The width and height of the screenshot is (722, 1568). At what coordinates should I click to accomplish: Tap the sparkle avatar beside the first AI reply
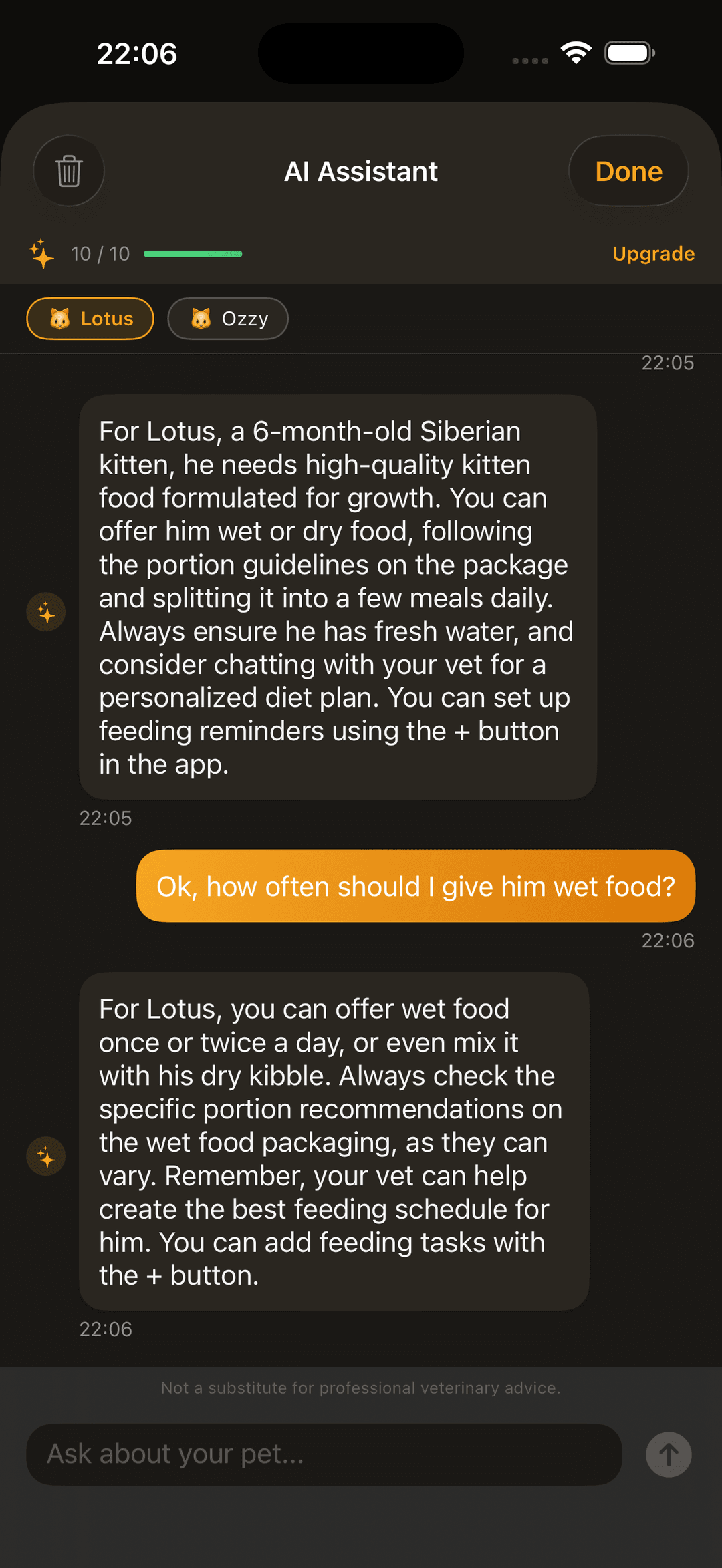pyautogui.click(x=45, y=611)
